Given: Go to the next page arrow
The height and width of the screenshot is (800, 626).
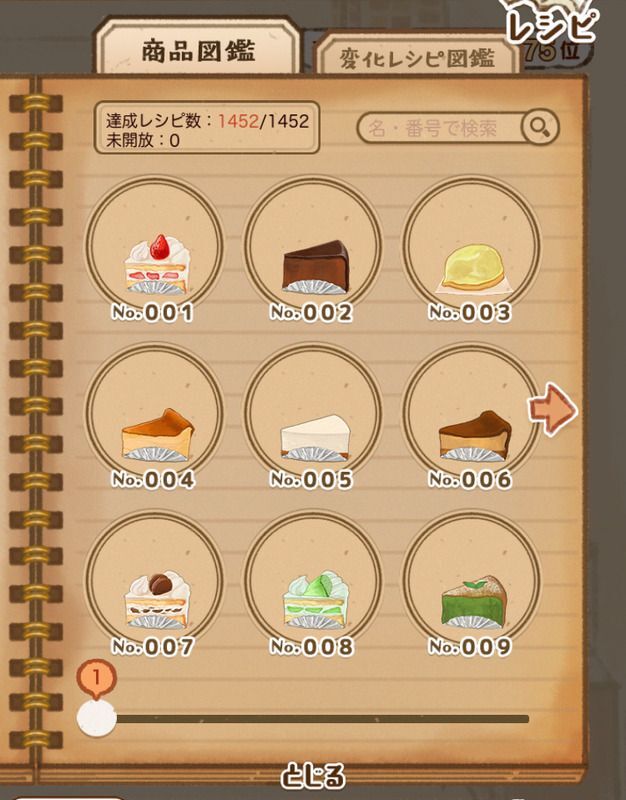Looking at the screenshot, I should 552,412.
